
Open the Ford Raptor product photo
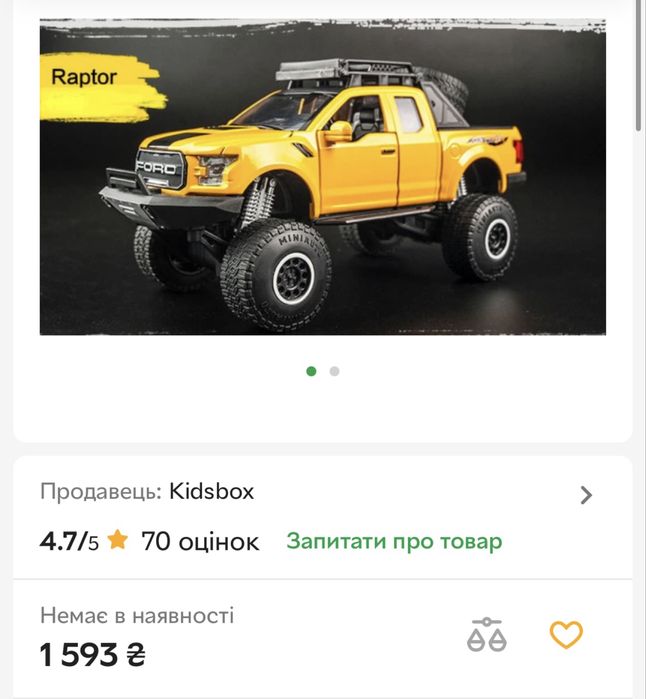point(322,180)
